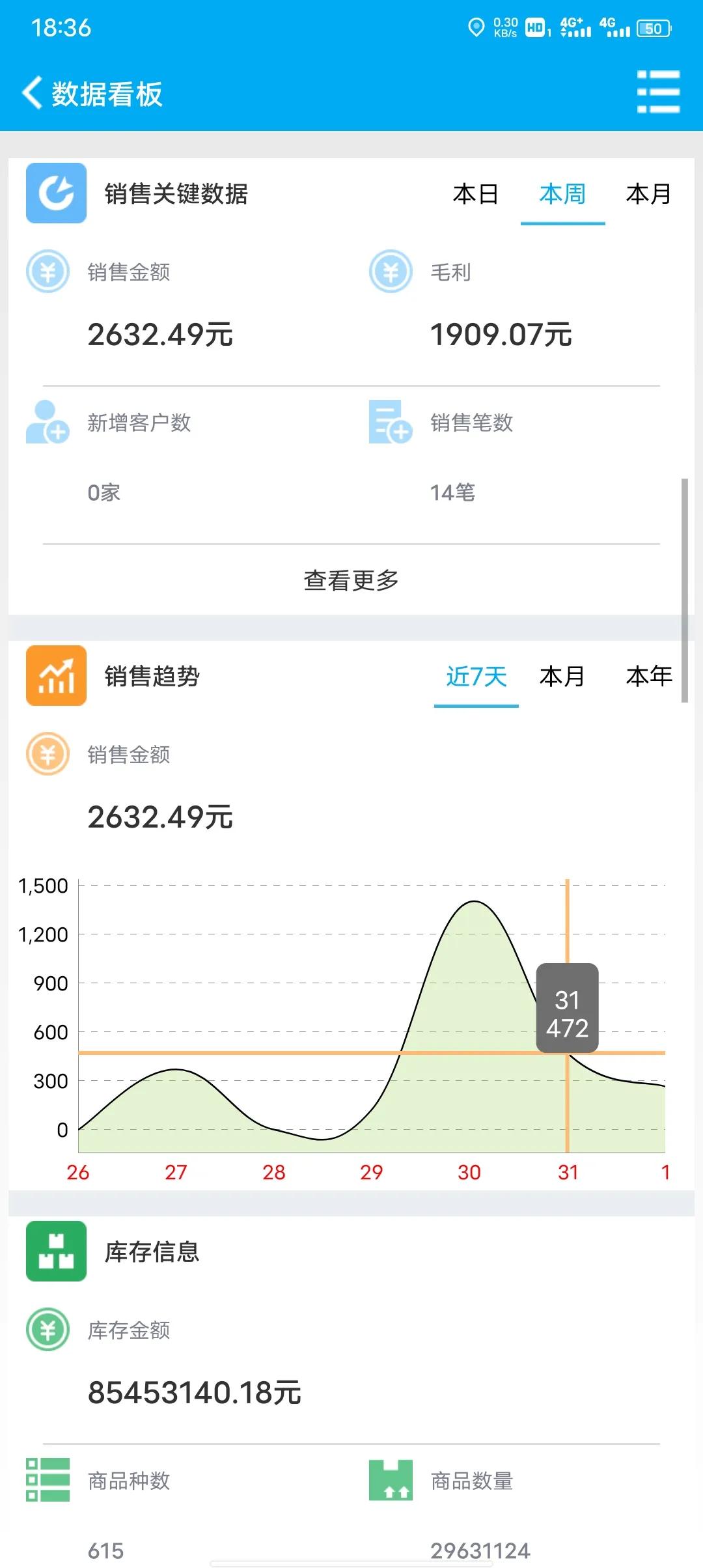
Task: Open the list menu in the top right corner
Action: click(x=657, y=91)
